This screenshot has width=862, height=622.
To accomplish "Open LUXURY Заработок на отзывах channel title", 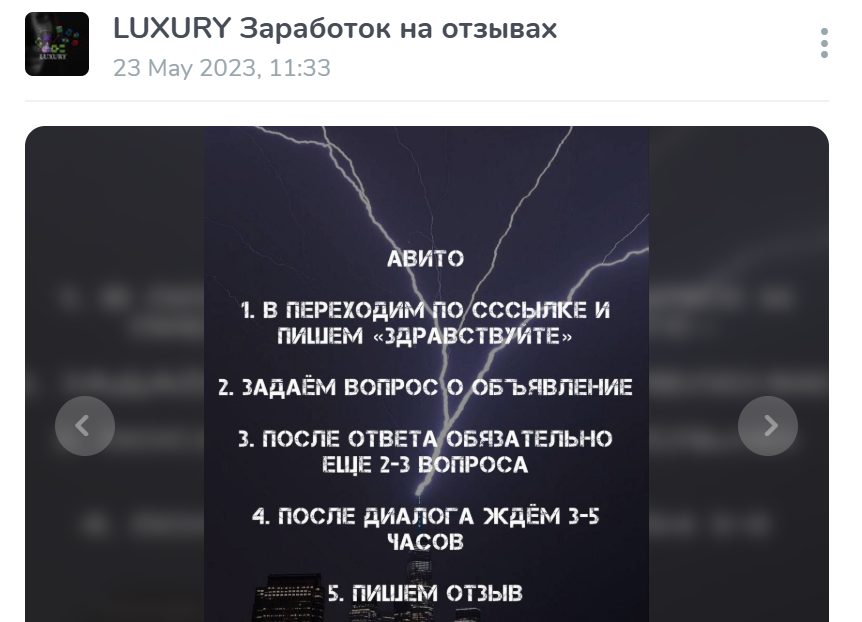I will tap(335, 29).
